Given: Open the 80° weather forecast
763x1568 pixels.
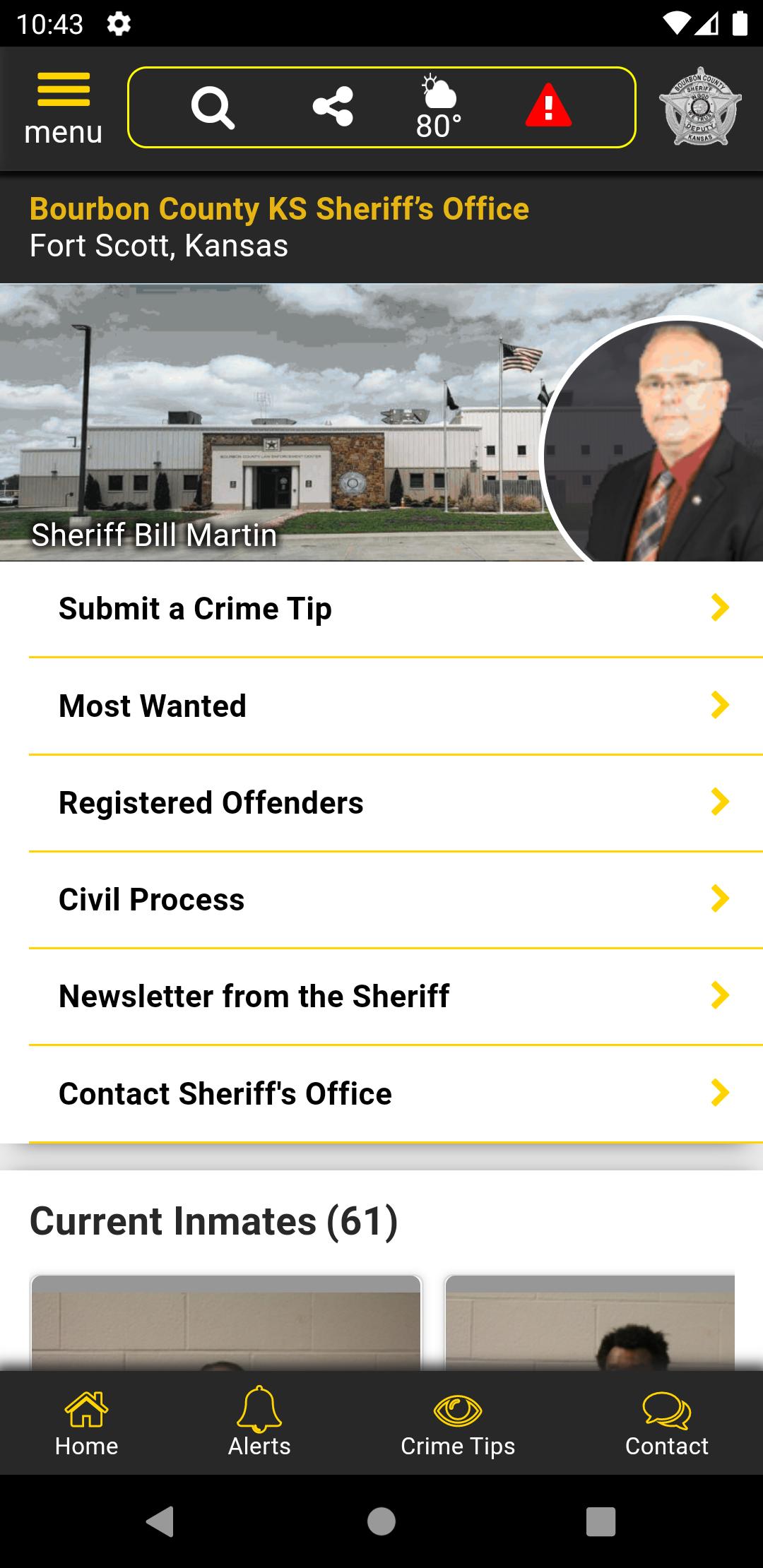Looking at the screenshot, I should click(439, 109).
